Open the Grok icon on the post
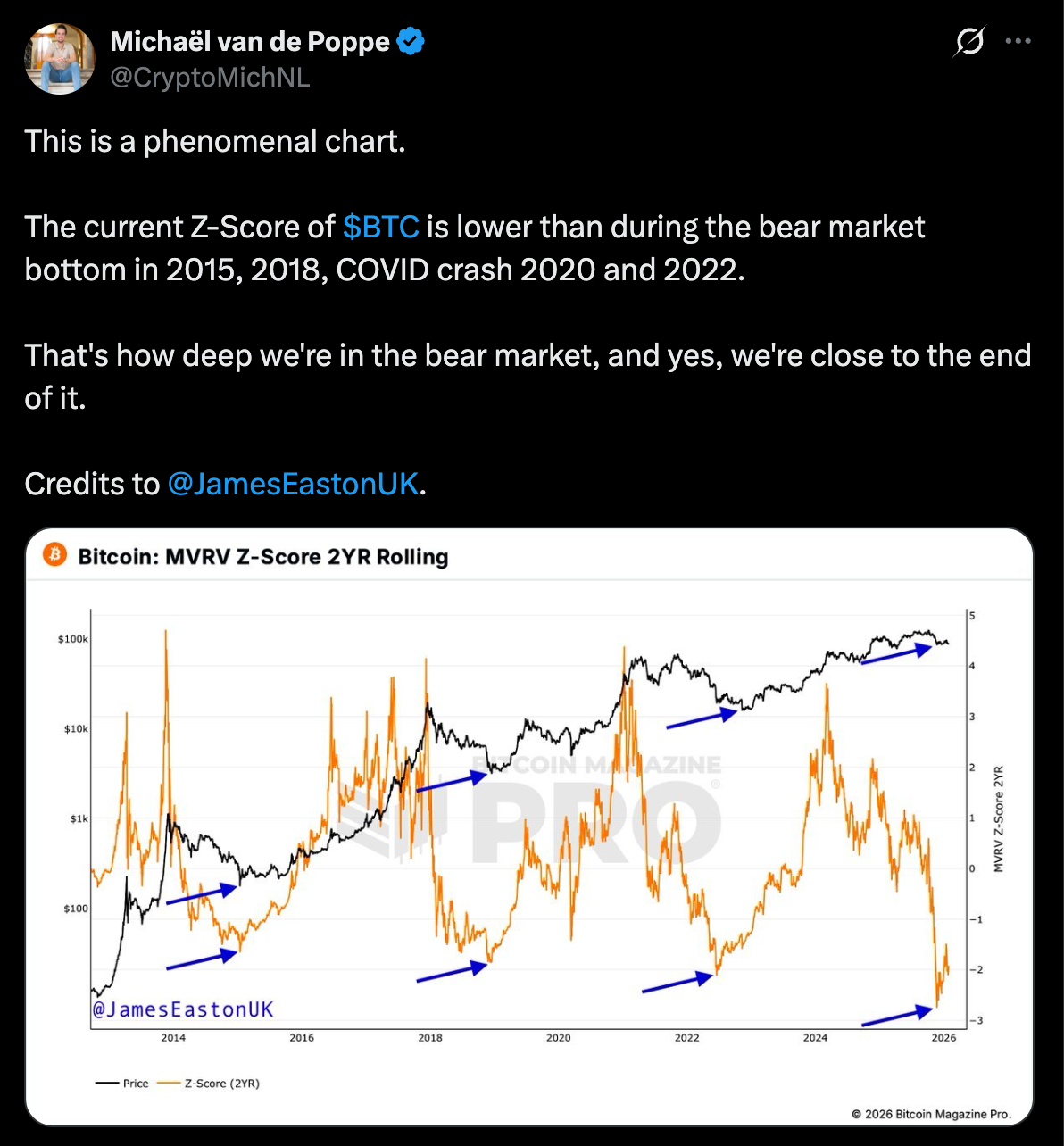Screen dimensions: 1064x1146 click(969, 41)
